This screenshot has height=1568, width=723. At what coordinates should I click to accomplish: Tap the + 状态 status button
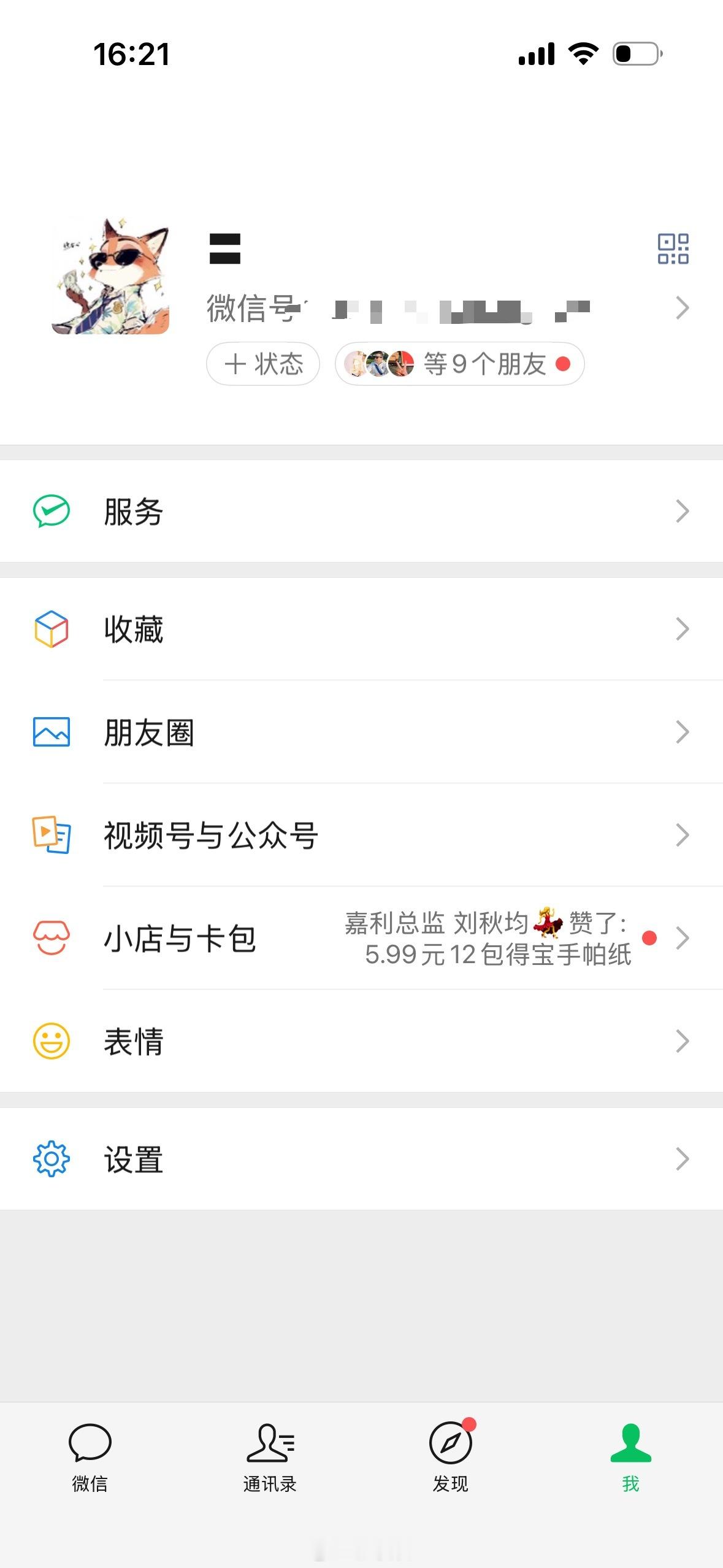pyautogui.click(x=262, y=363)
